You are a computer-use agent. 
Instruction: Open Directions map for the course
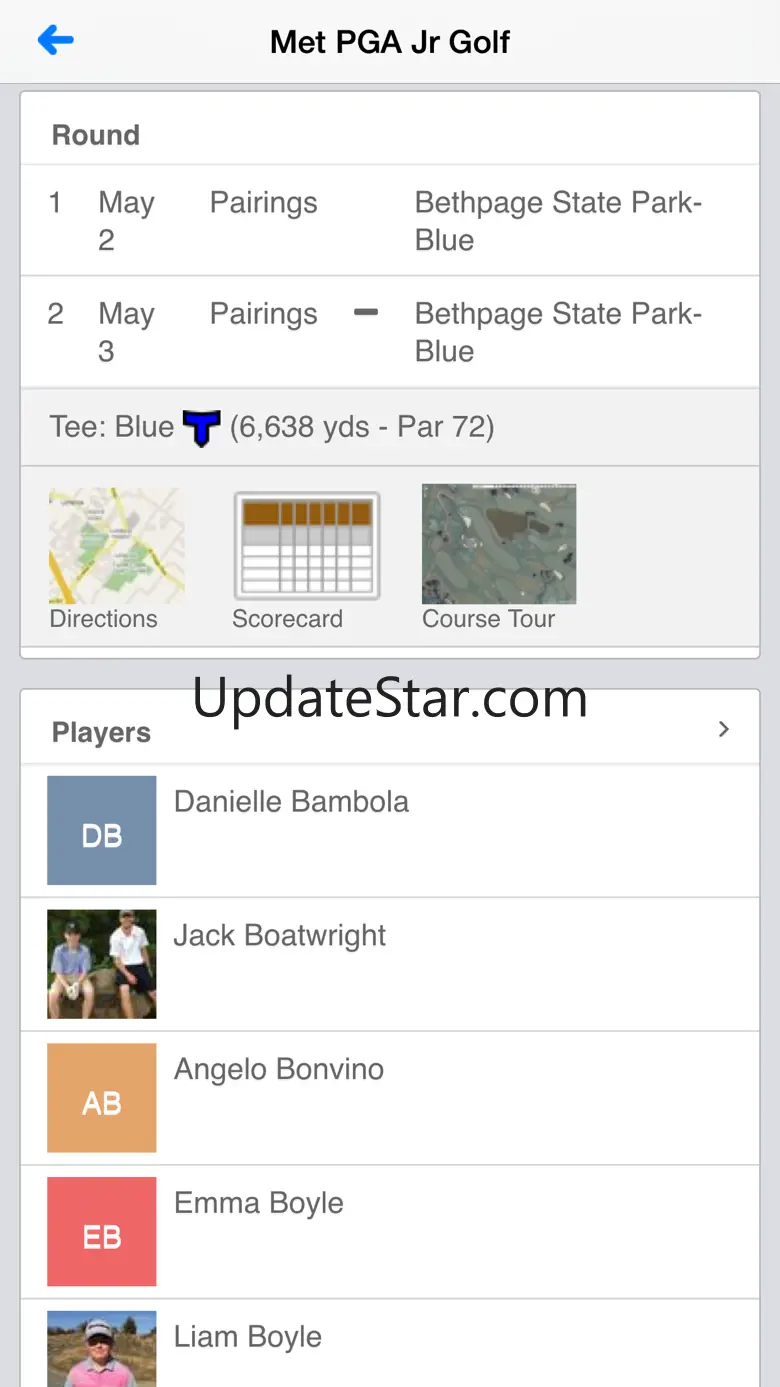115,558
